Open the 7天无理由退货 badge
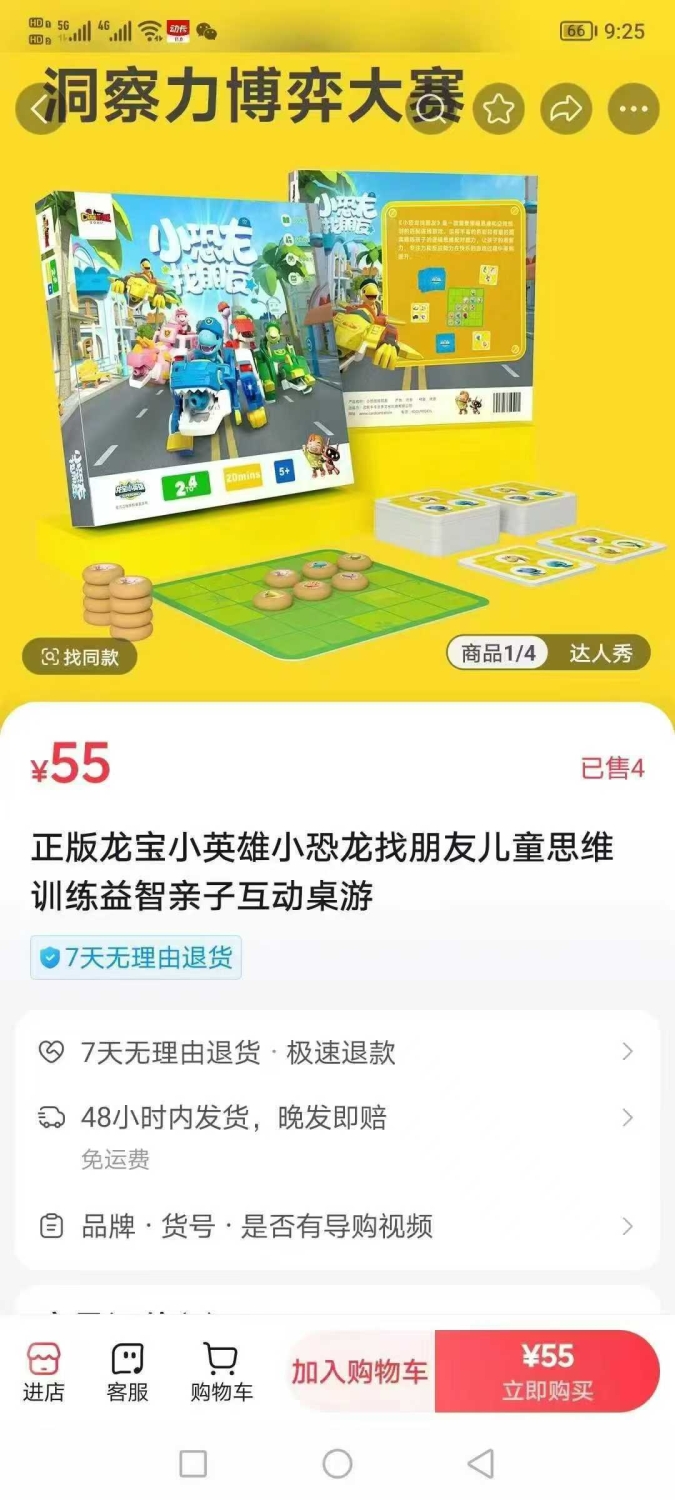This screenshot has width=675, height=1500. coord(136,958)
